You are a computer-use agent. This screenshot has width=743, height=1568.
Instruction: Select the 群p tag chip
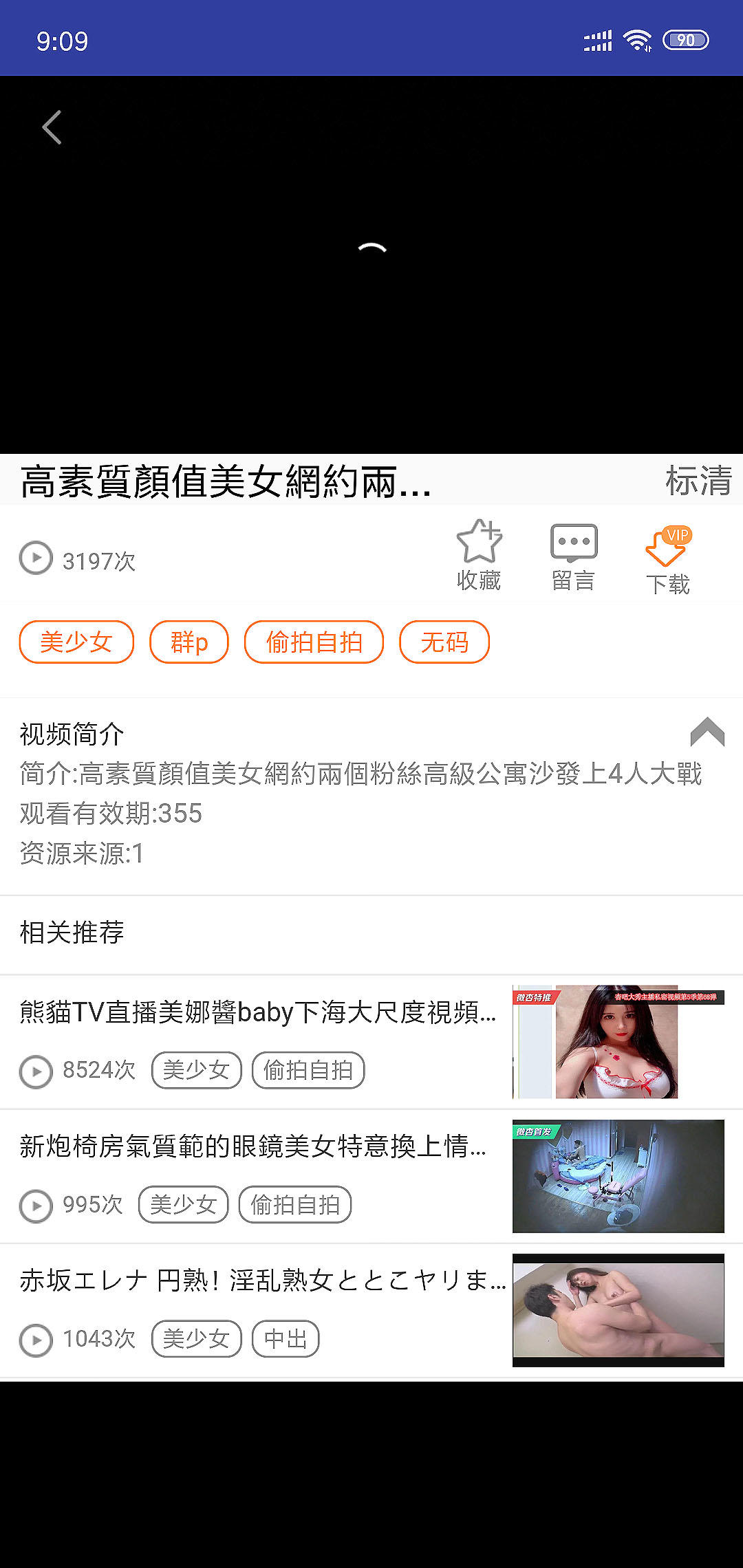coord(189,642)
